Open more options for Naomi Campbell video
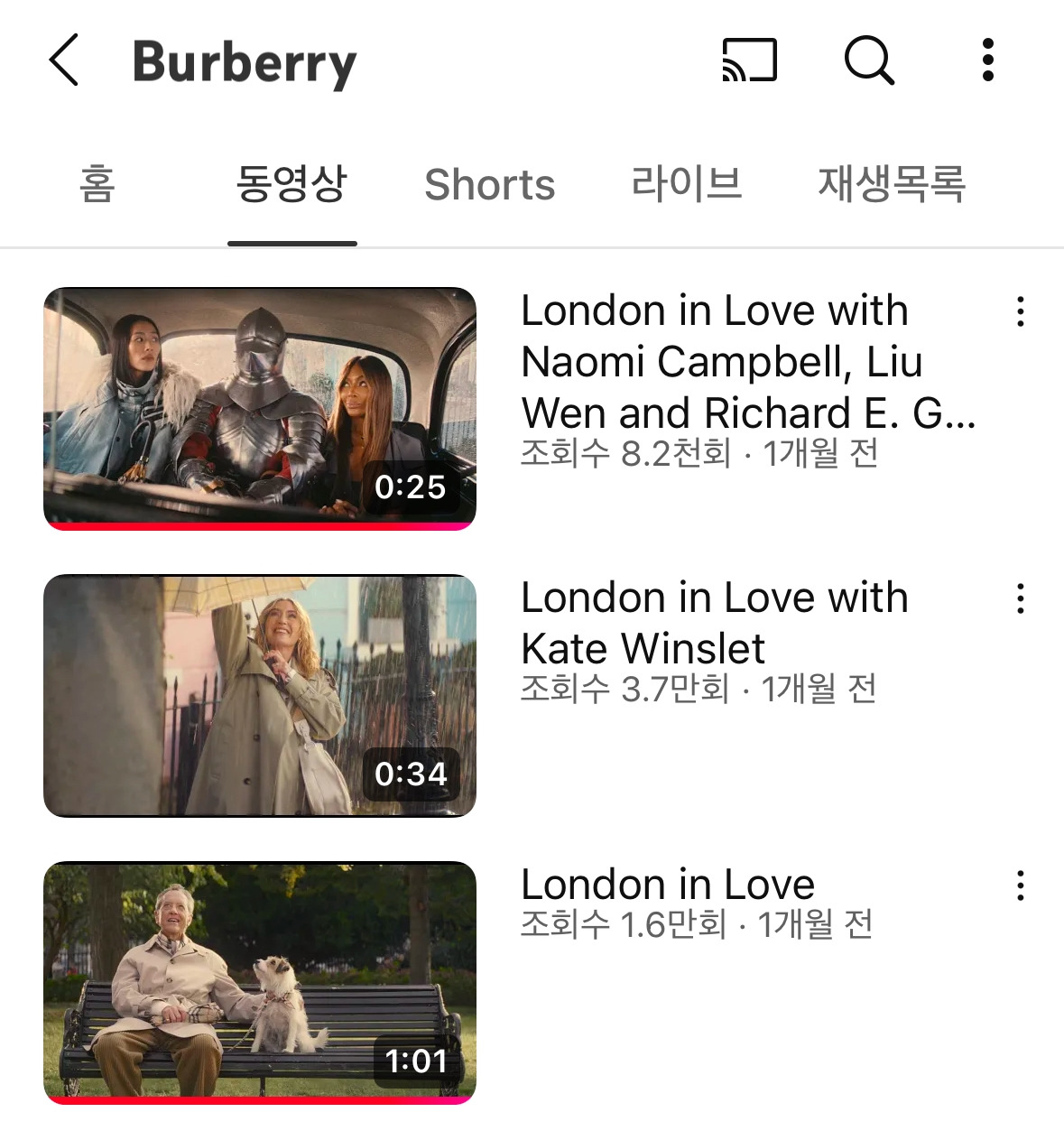The image size is (1064, 1140). tap(1021, 311)
